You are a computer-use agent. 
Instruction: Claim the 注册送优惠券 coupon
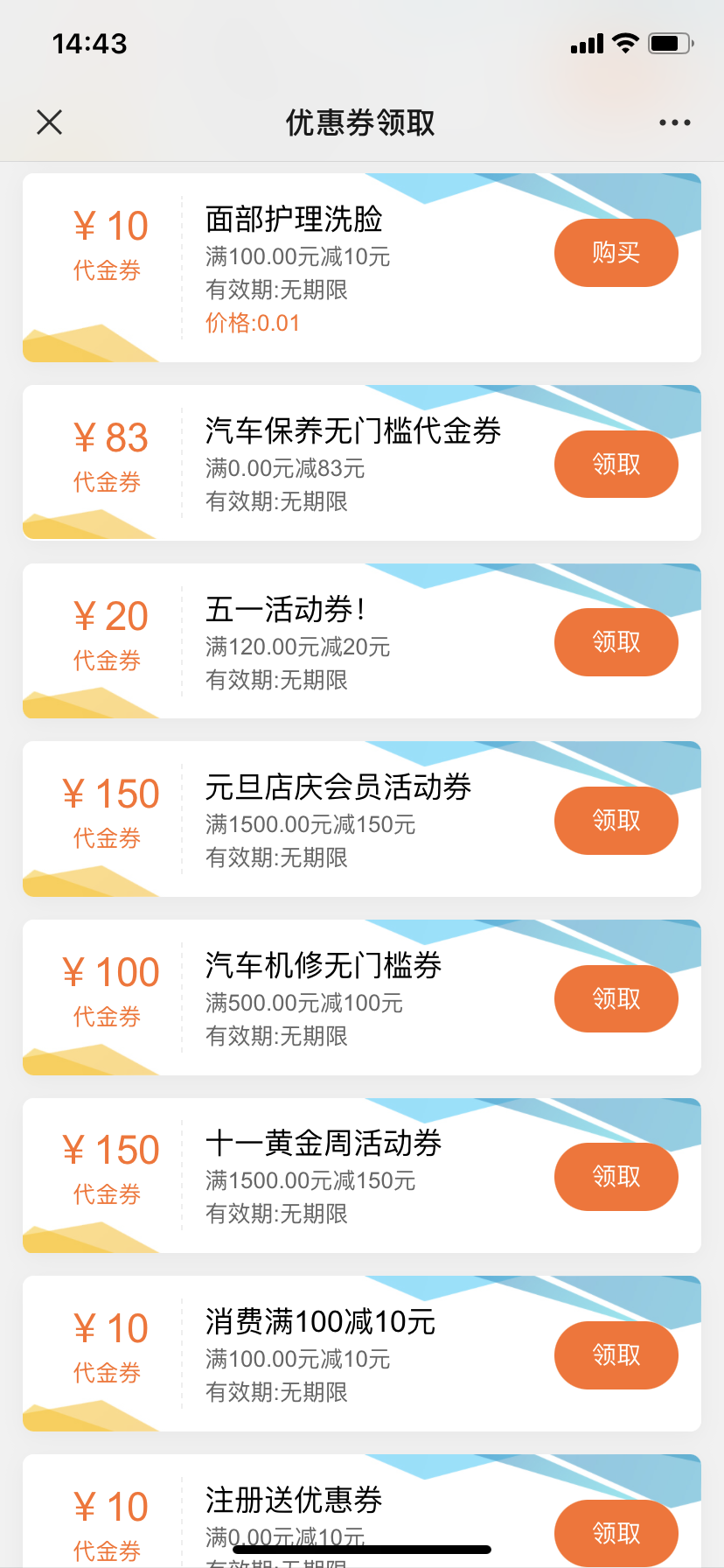coord(616,1533)
